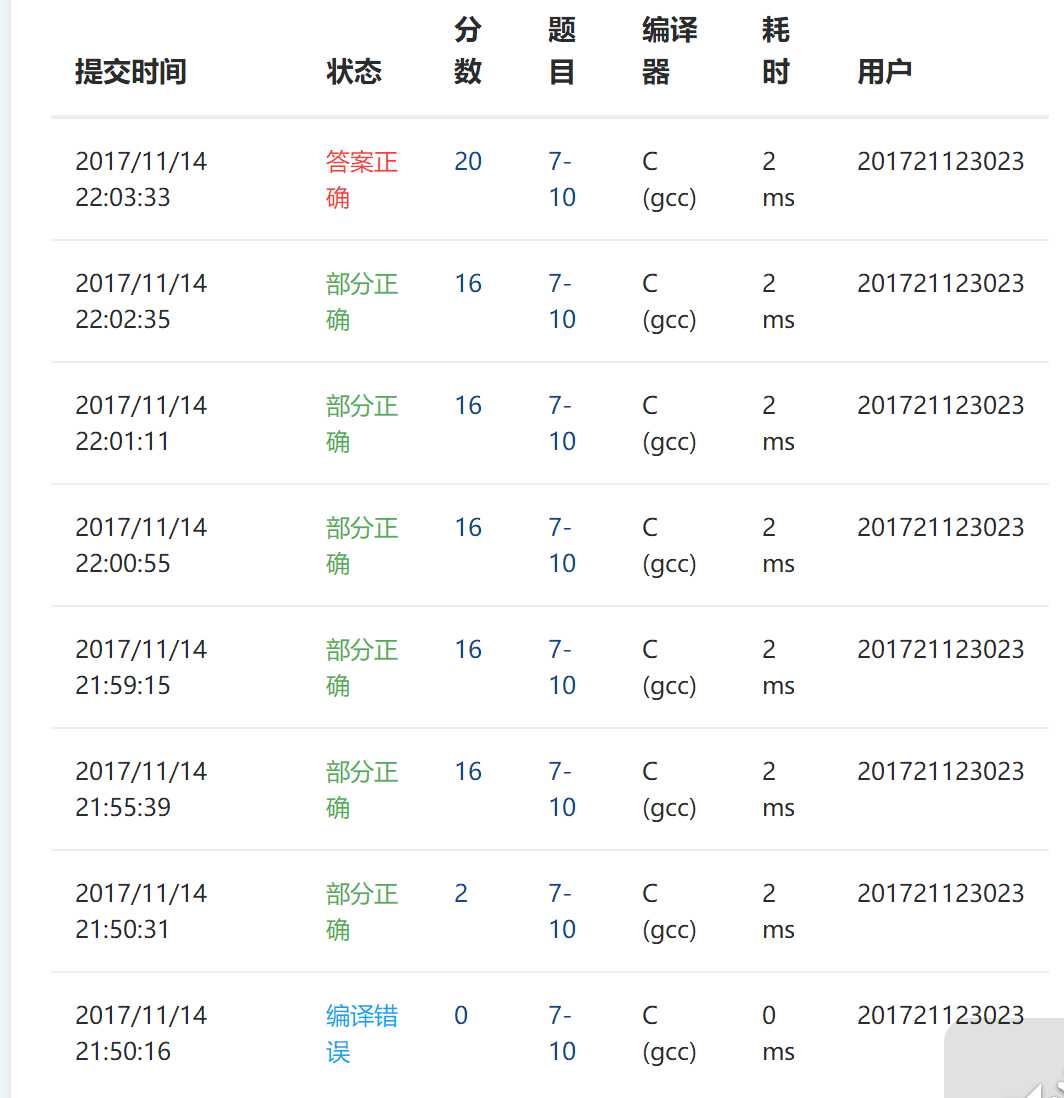1064x1098 pixels.
Task: Tap score 16 in the 22:01:11 row
Action: (468, 405)
